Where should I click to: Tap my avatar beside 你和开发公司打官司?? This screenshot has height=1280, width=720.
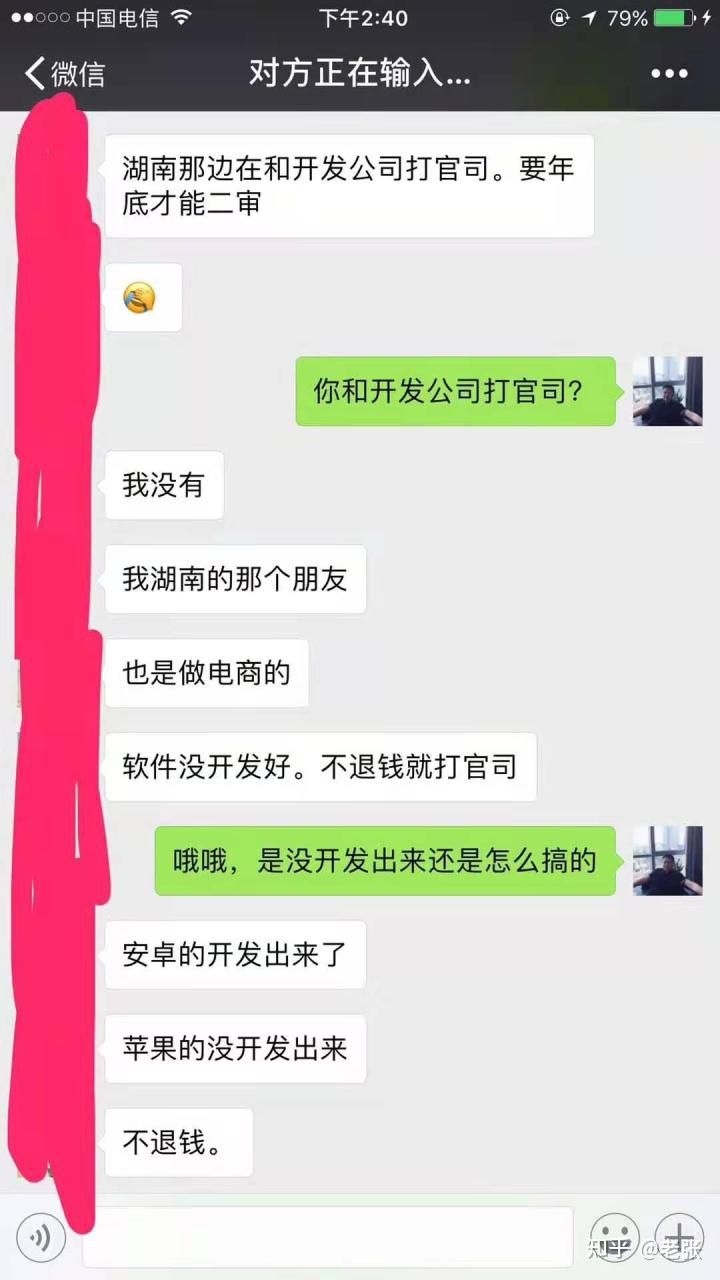(667, 391)
